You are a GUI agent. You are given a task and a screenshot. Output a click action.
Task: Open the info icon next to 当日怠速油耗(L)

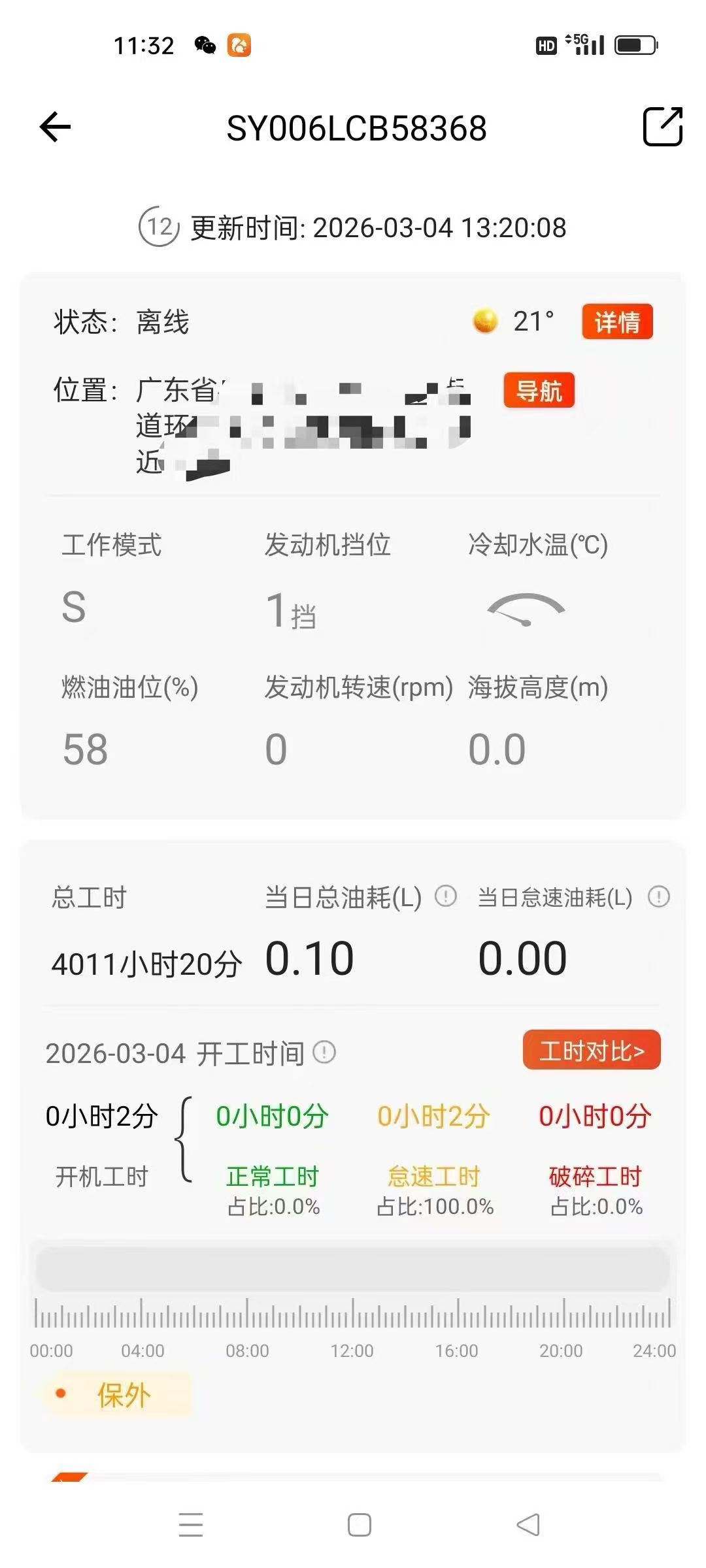pos(660,898)
